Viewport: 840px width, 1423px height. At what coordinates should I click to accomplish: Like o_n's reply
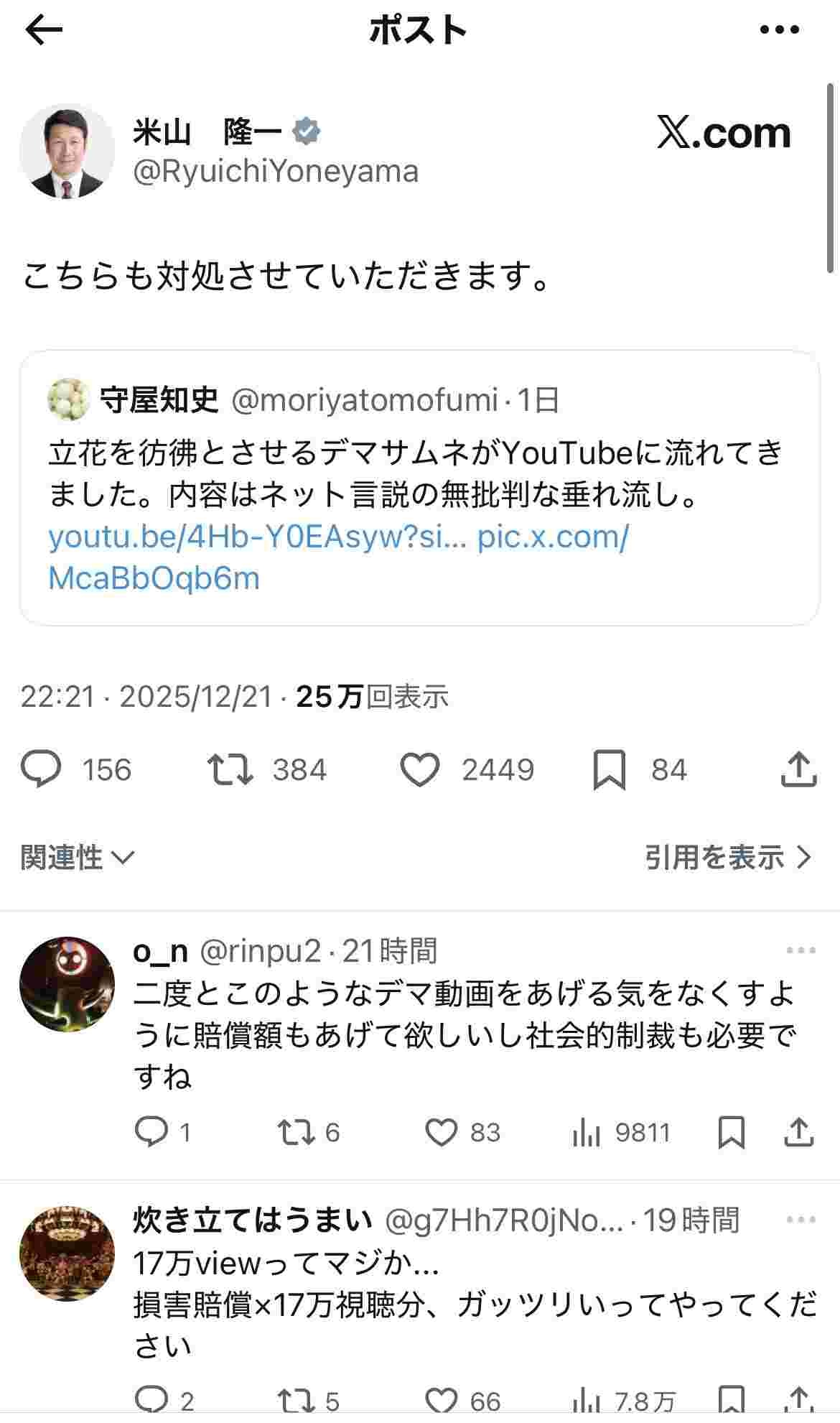pos(441,1133)
